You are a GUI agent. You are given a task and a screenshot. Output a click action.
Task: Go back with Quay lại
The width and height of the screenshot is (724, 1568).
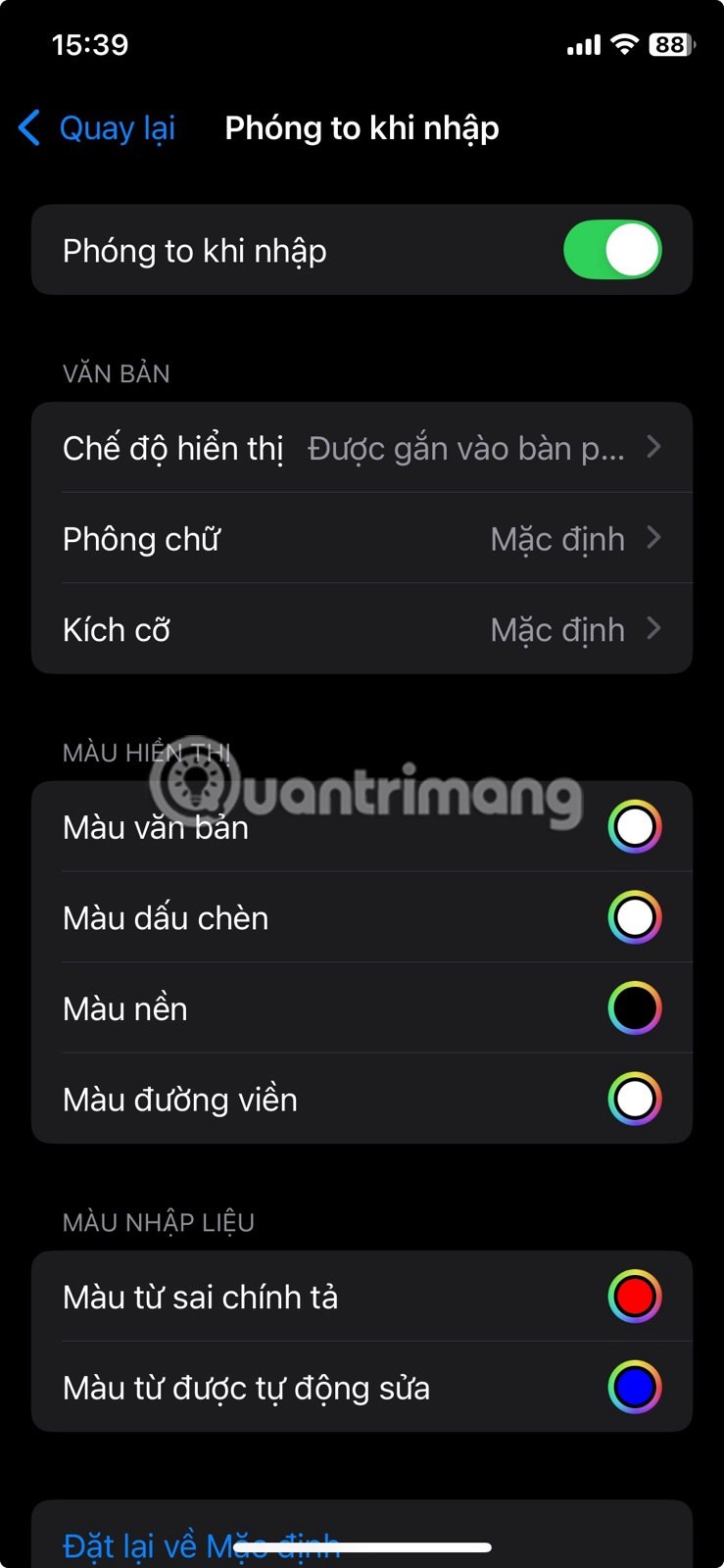click(98, 128)
